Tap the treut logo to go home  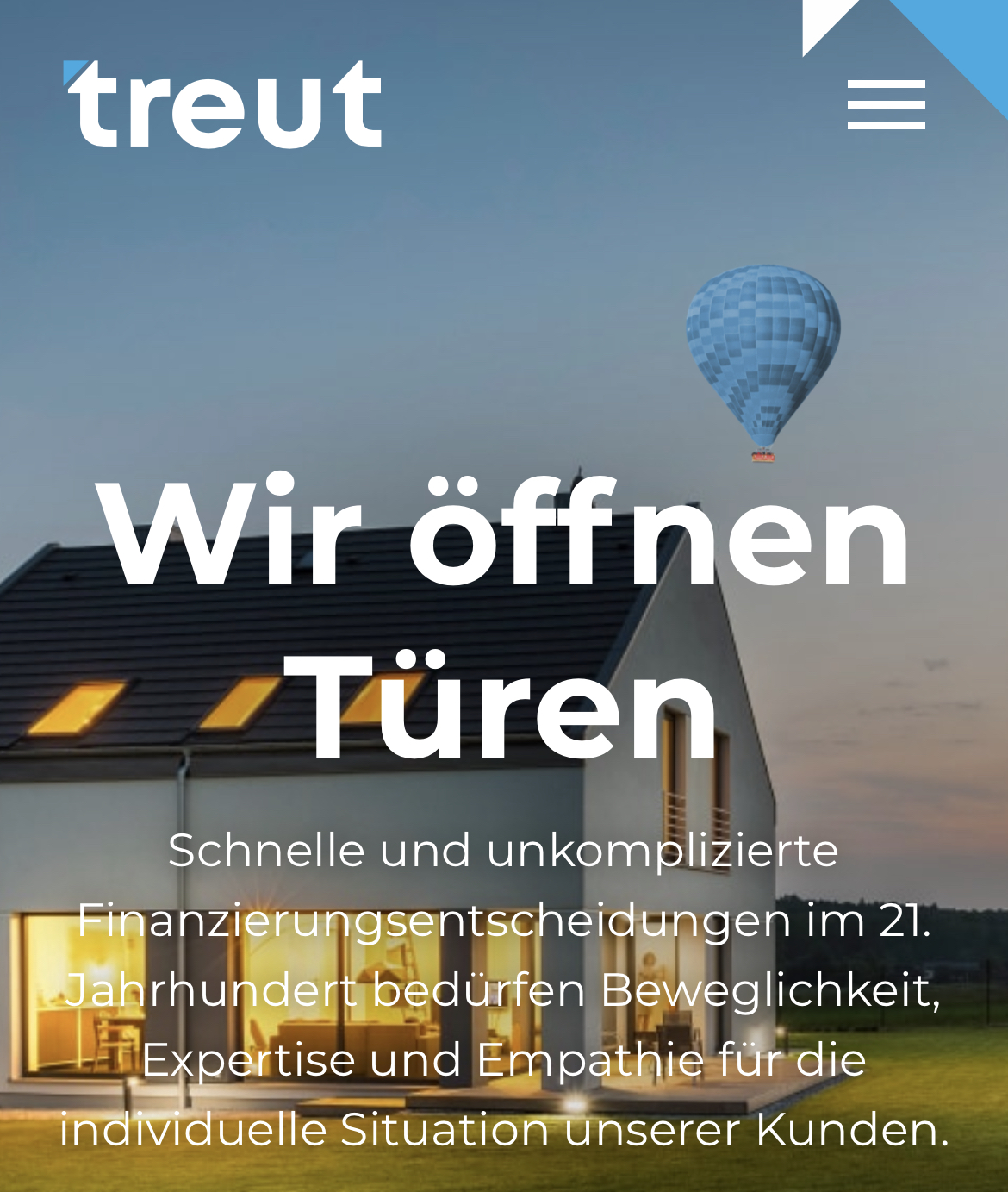[x=223, y=104]
